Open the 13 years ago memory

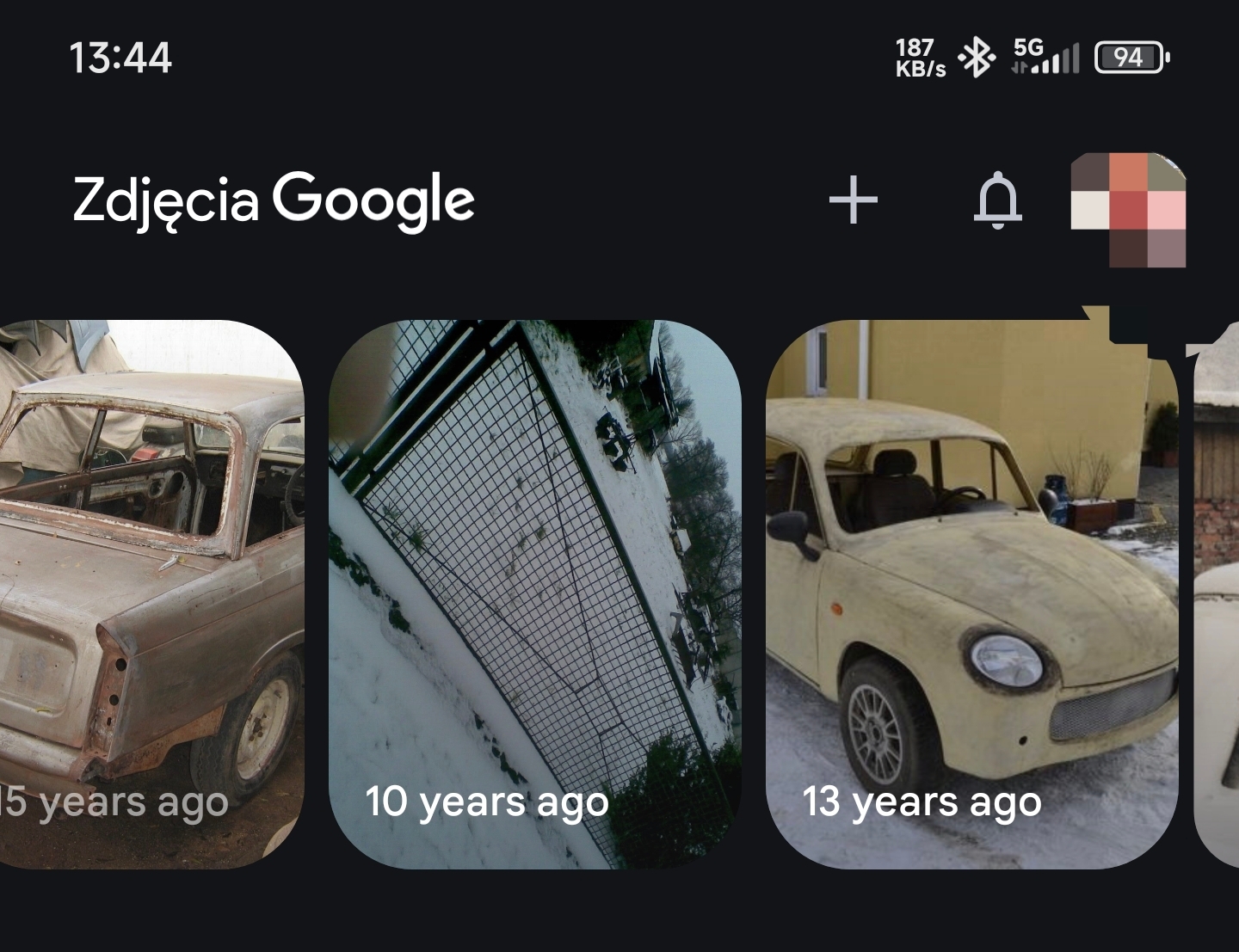tap(971, 593)
